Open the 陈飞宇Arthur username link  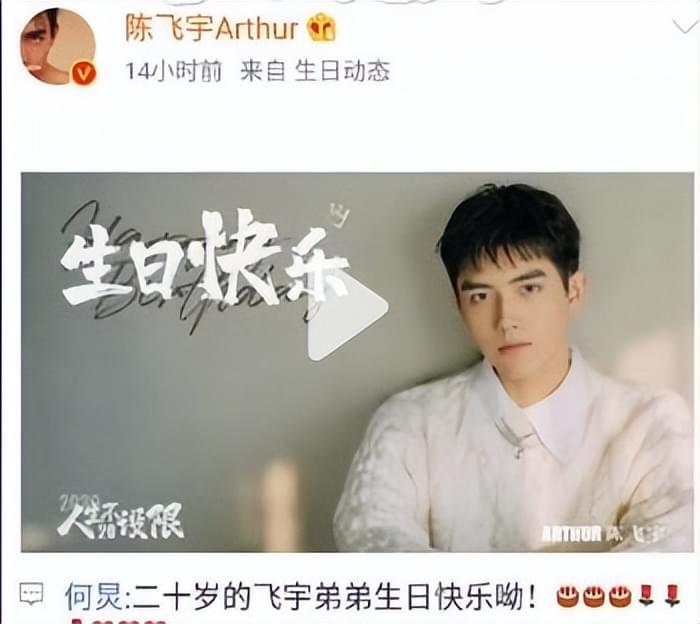coord(211,27)
